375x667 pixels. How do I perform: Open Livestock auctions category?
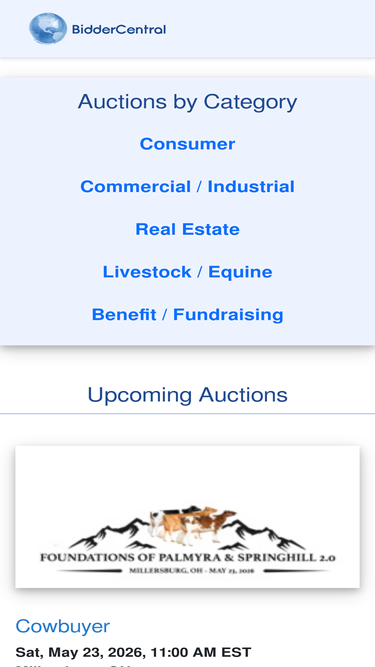pos(147,271)
